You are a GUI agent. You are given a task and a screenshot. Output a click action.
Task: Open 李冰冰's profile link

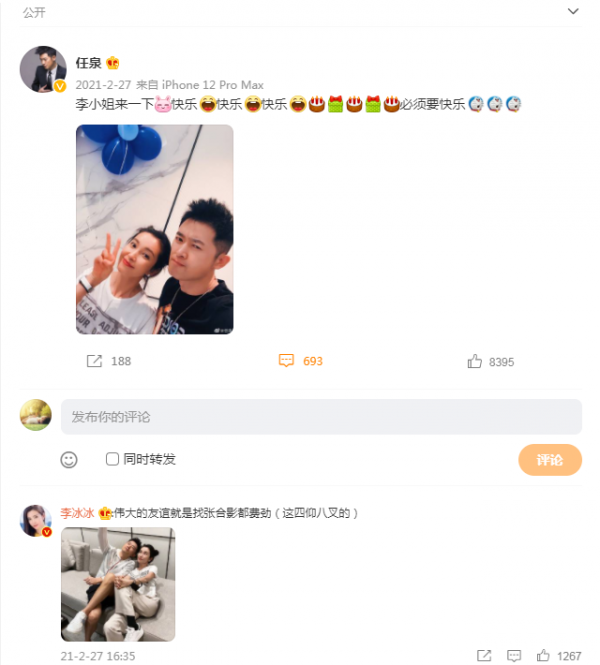(x=77, y=513)
